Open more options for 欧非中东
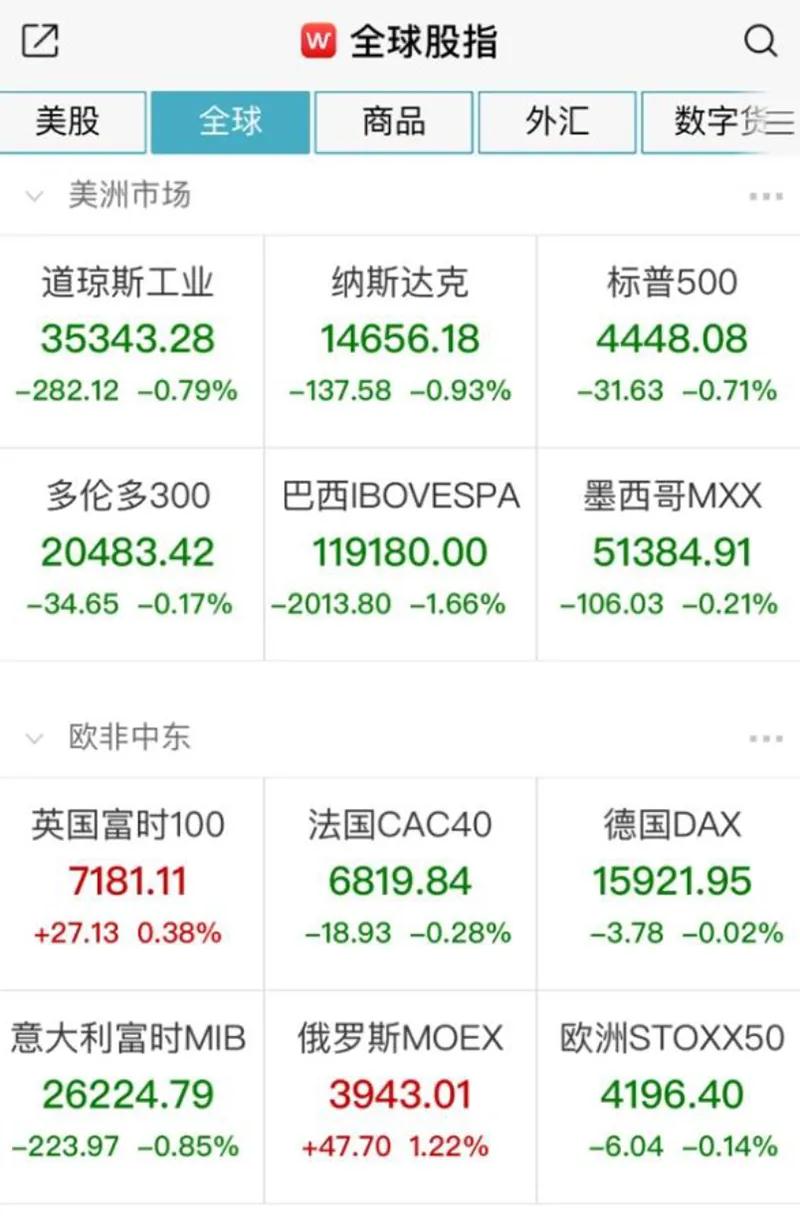Screen dimensions: 800x1216 (x=766, y=739)
